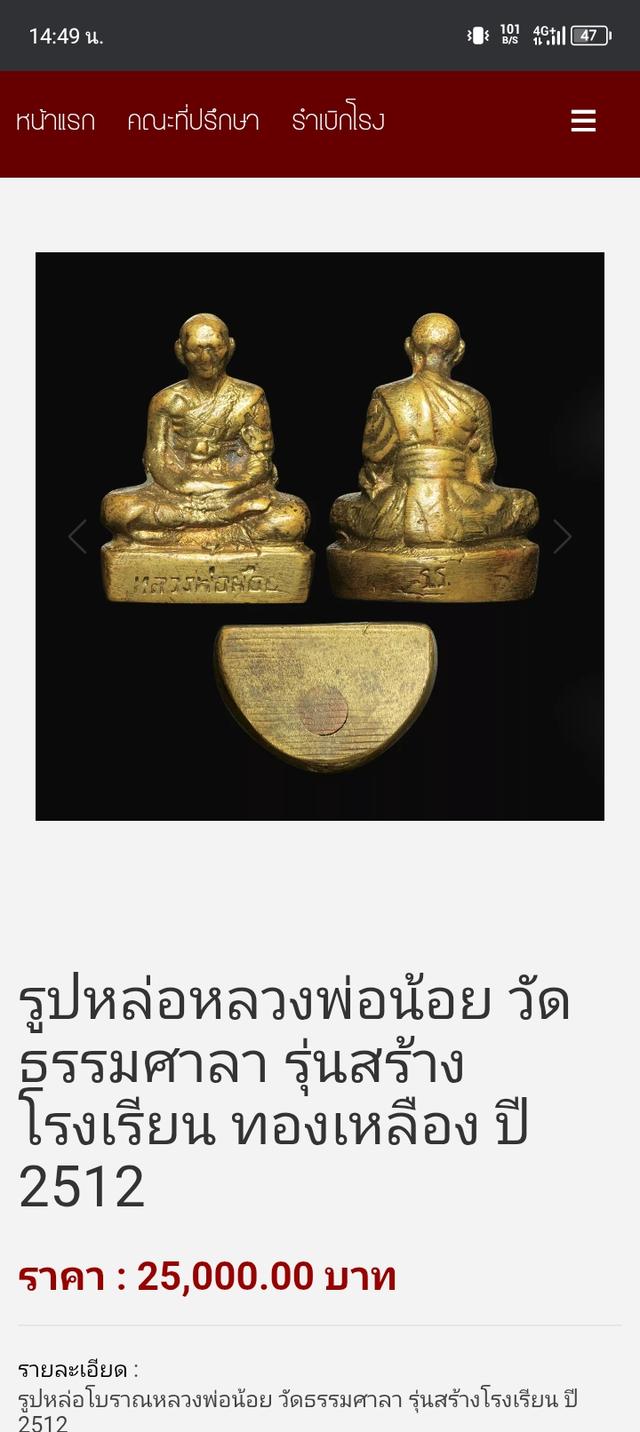Go to หน้าแรก page
640x1432 pixels.
click(x=56, y=122)
